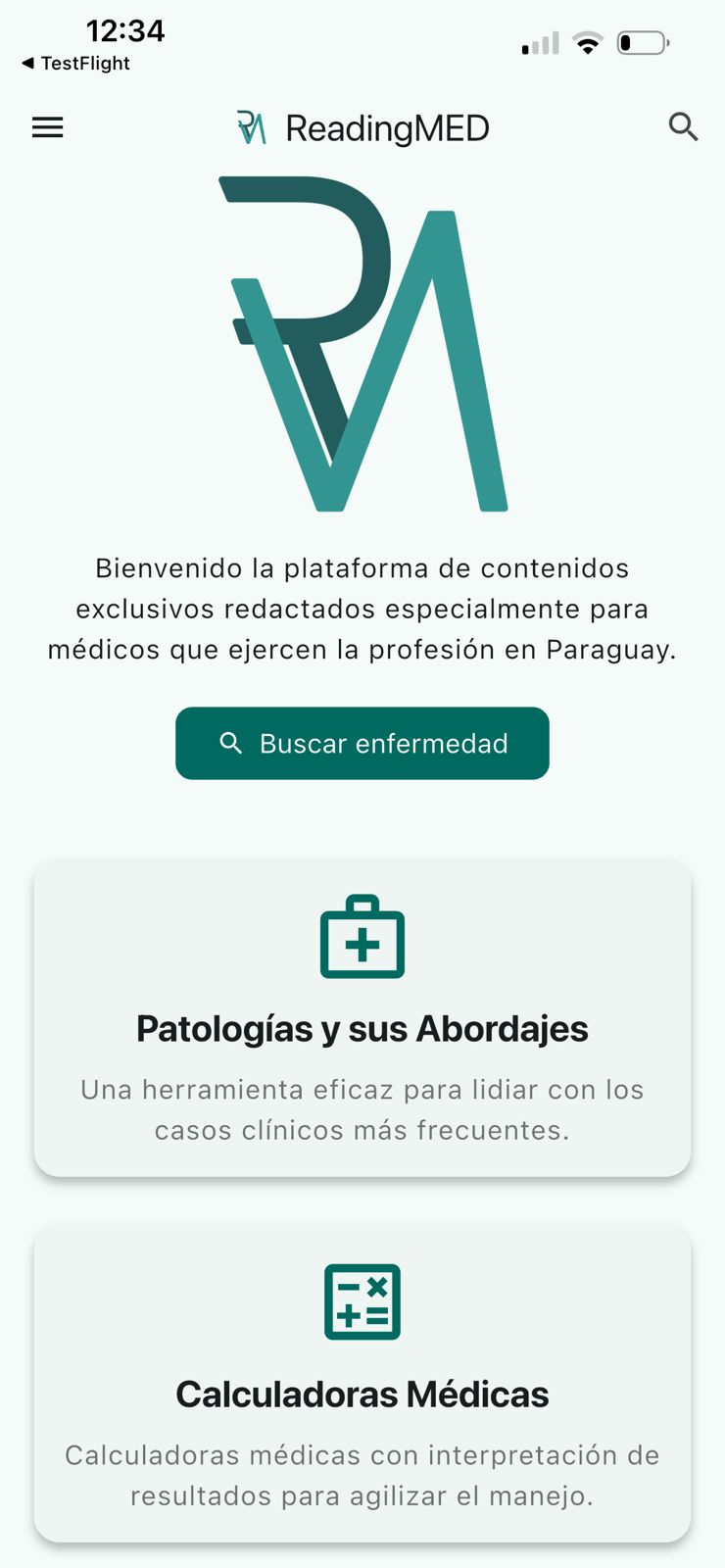Tap the Wi-Fi status icon

(x=587, y=43)
